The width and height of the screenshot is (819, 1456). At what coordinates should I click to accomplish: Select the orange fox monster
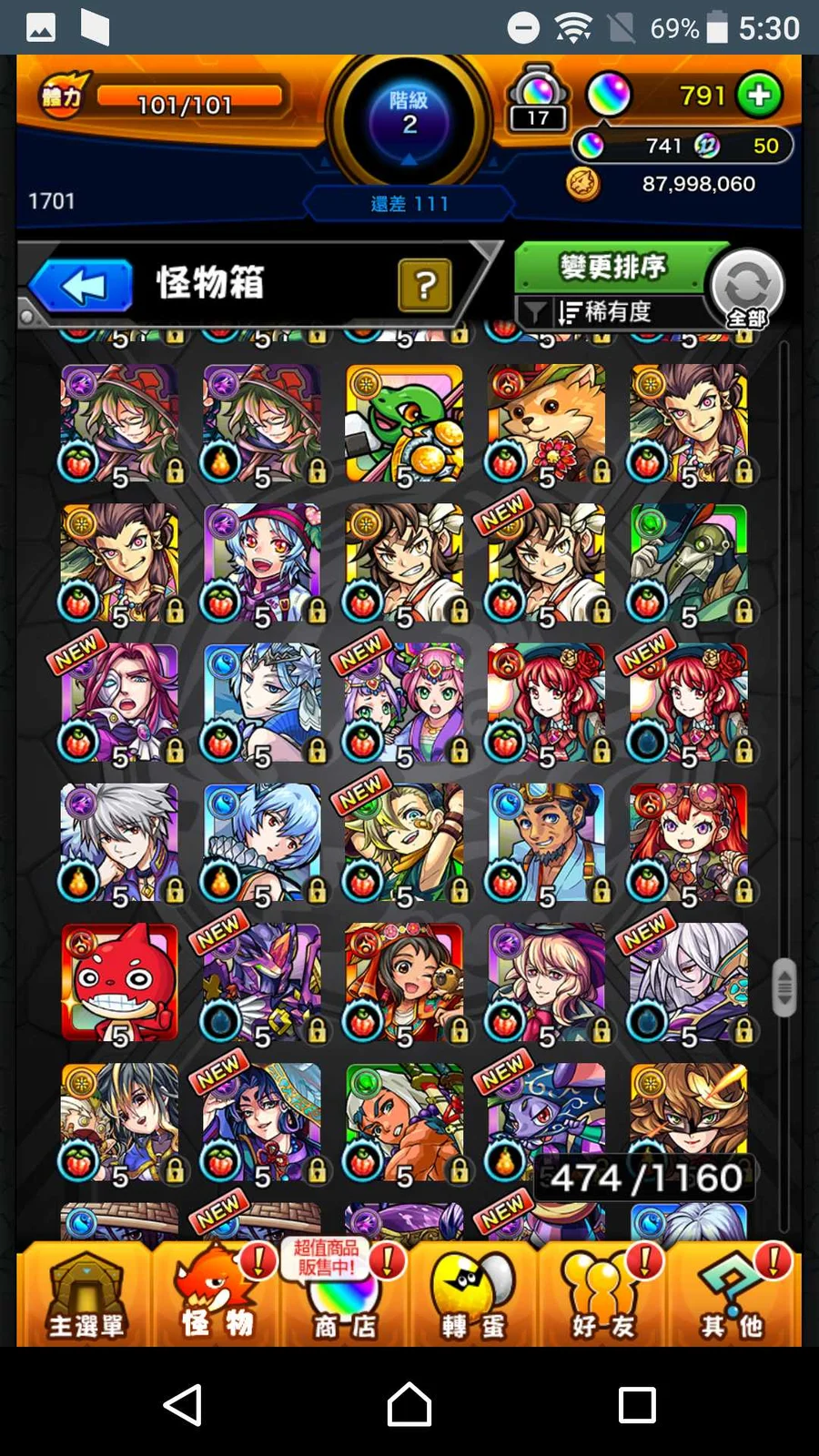(x=546, y=423)
